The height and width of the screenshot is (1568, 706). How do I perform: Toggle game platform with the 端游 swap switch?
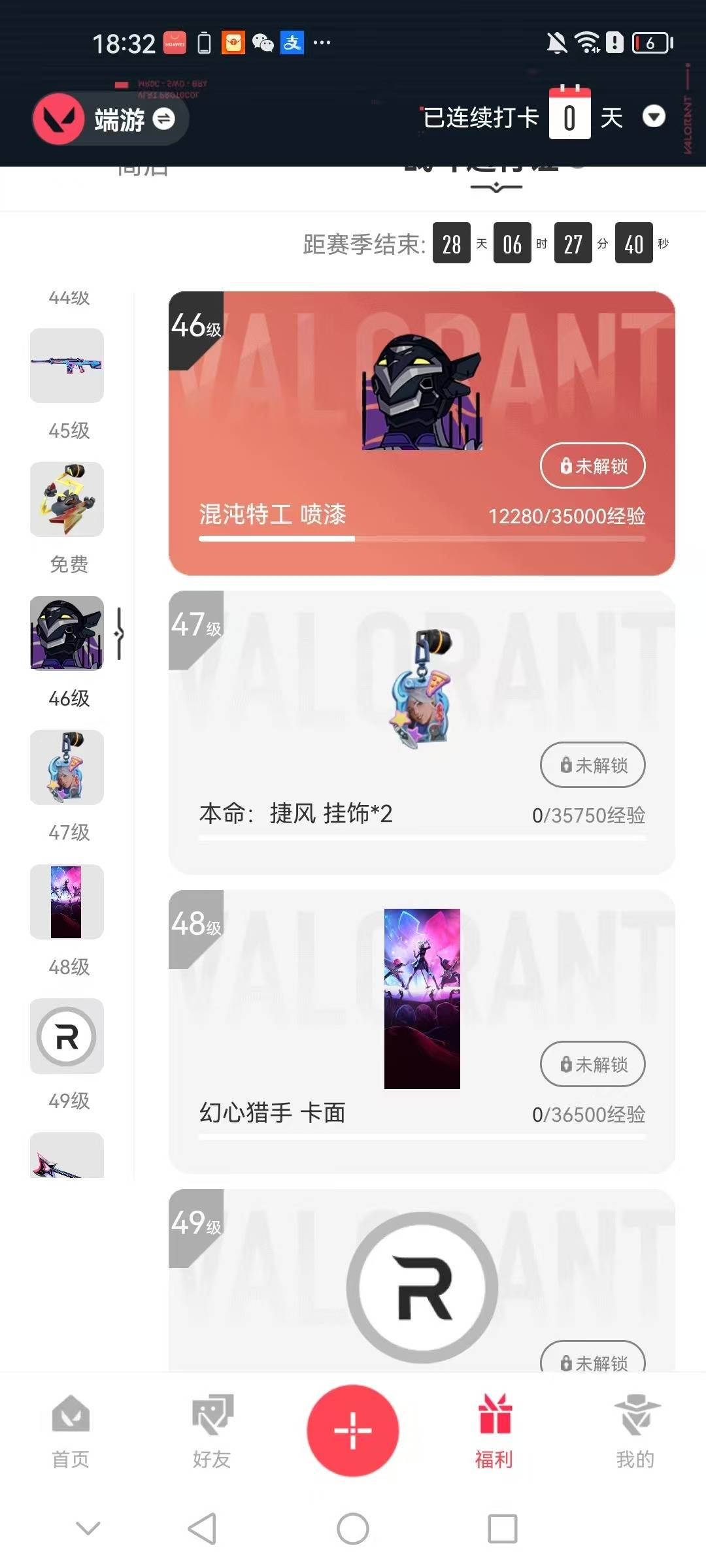165,120
